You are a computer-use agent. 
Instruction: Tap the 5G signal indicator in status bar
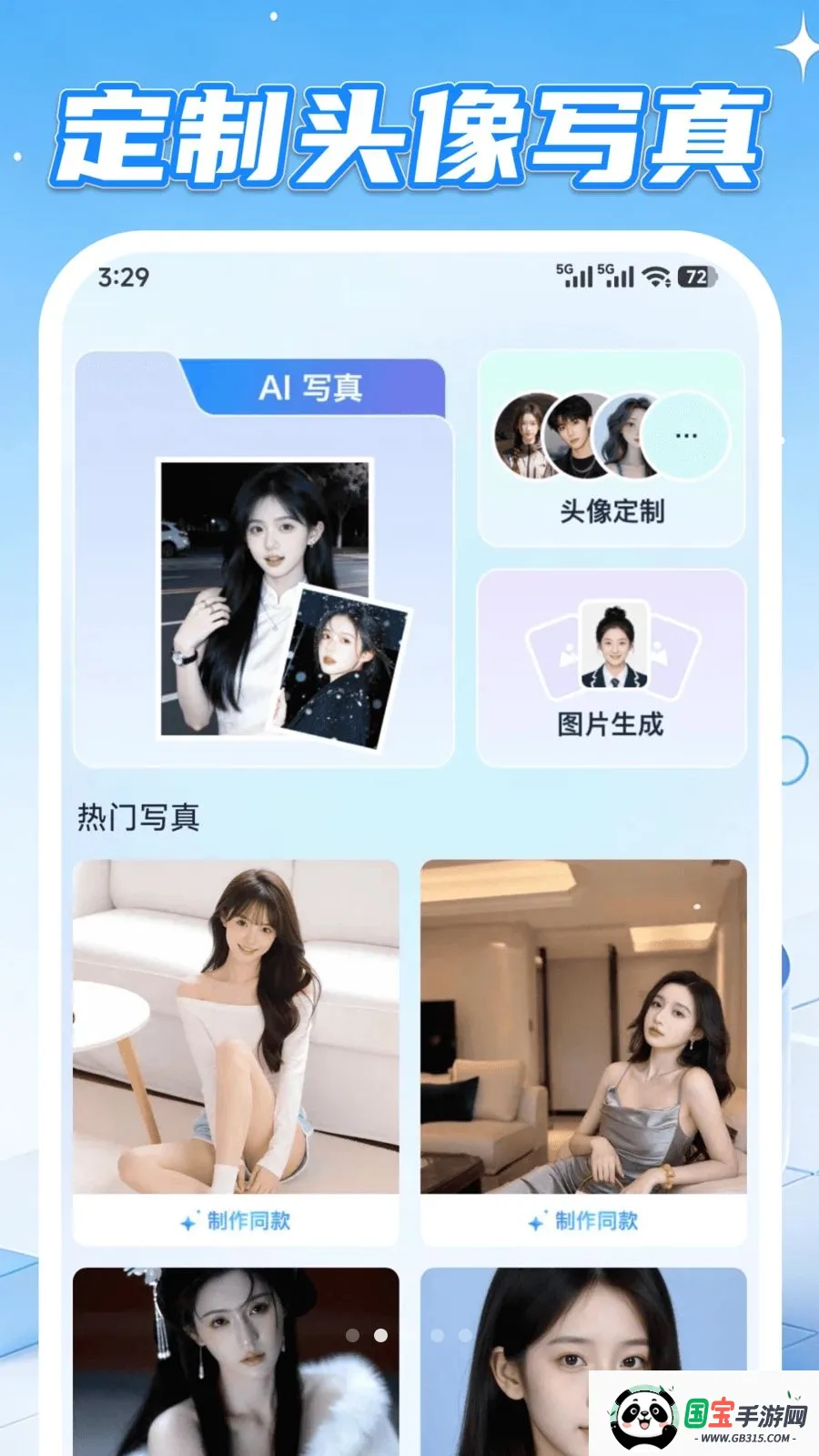tap(573, 273)
